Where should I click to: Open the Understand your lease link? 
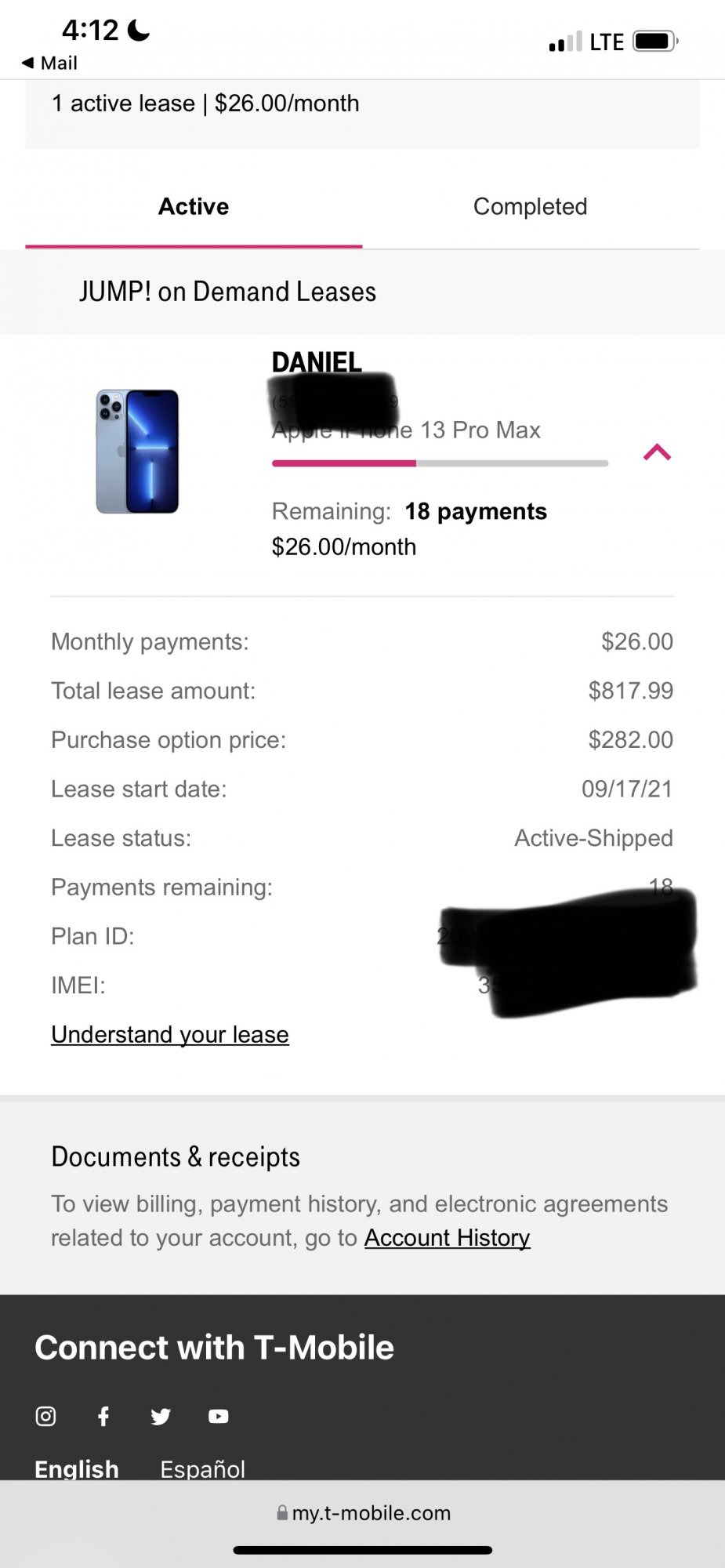[x=170, y=1035]
